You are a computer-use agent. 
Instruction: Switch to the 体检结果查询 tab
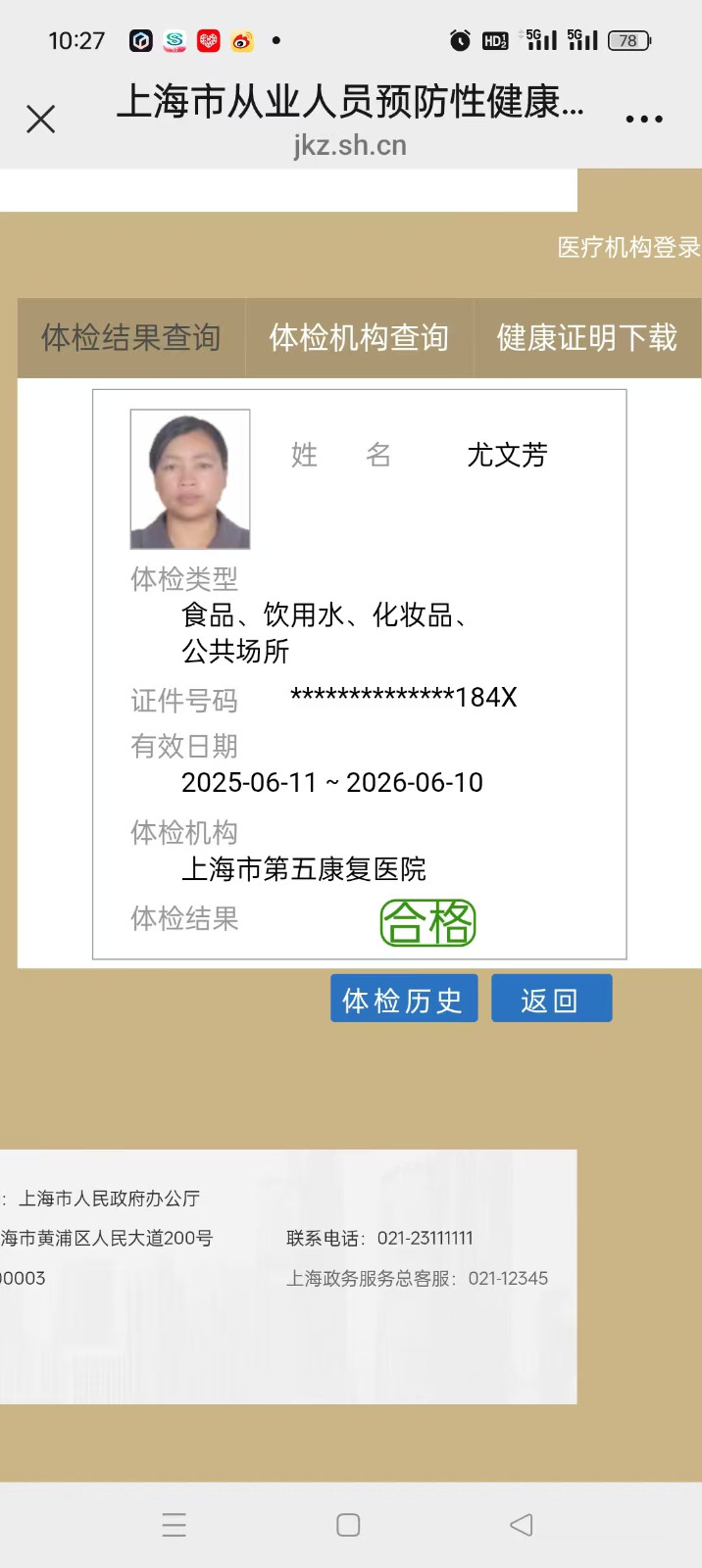click(130, 338)
